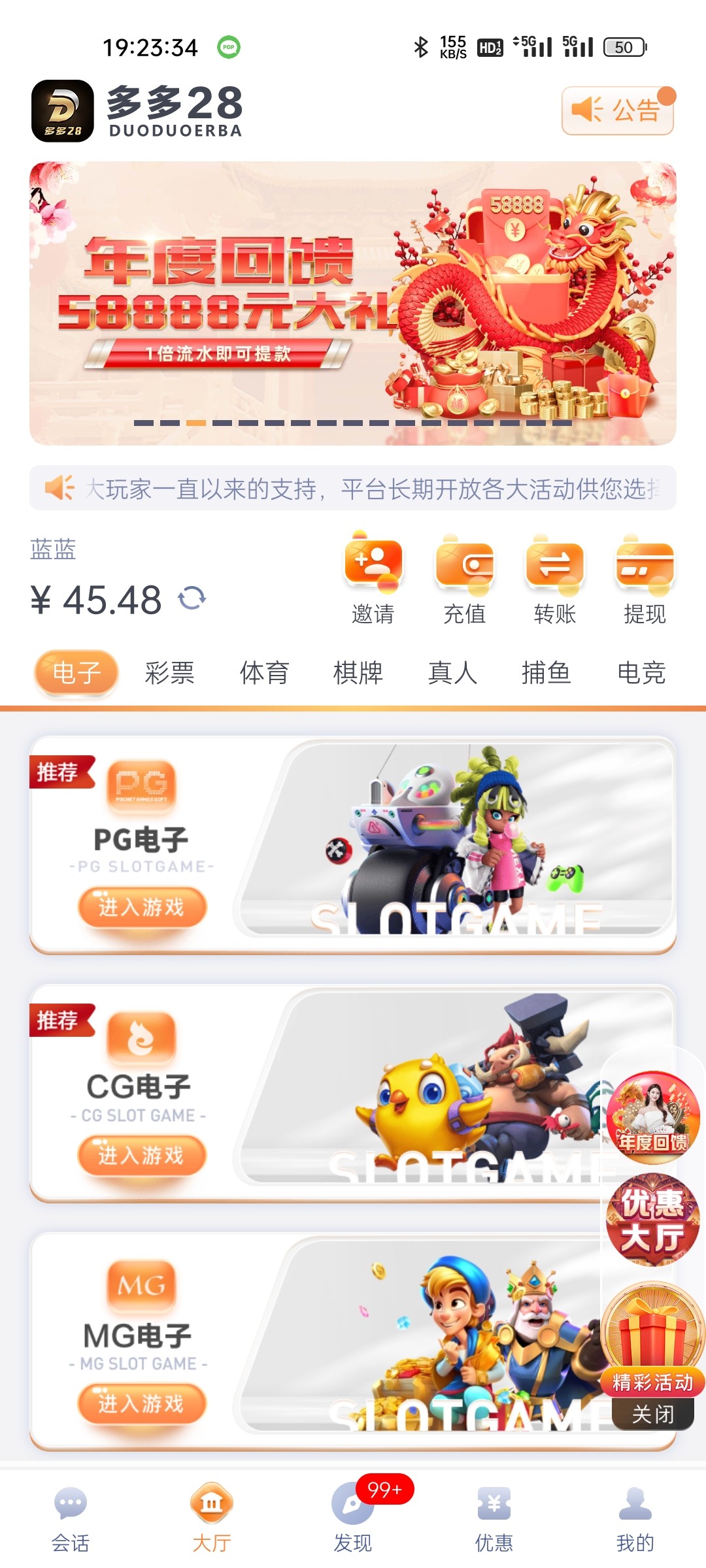Open the 公告 announcements button
This screenshot has height=1568, width=706.
tap(617, 110)
